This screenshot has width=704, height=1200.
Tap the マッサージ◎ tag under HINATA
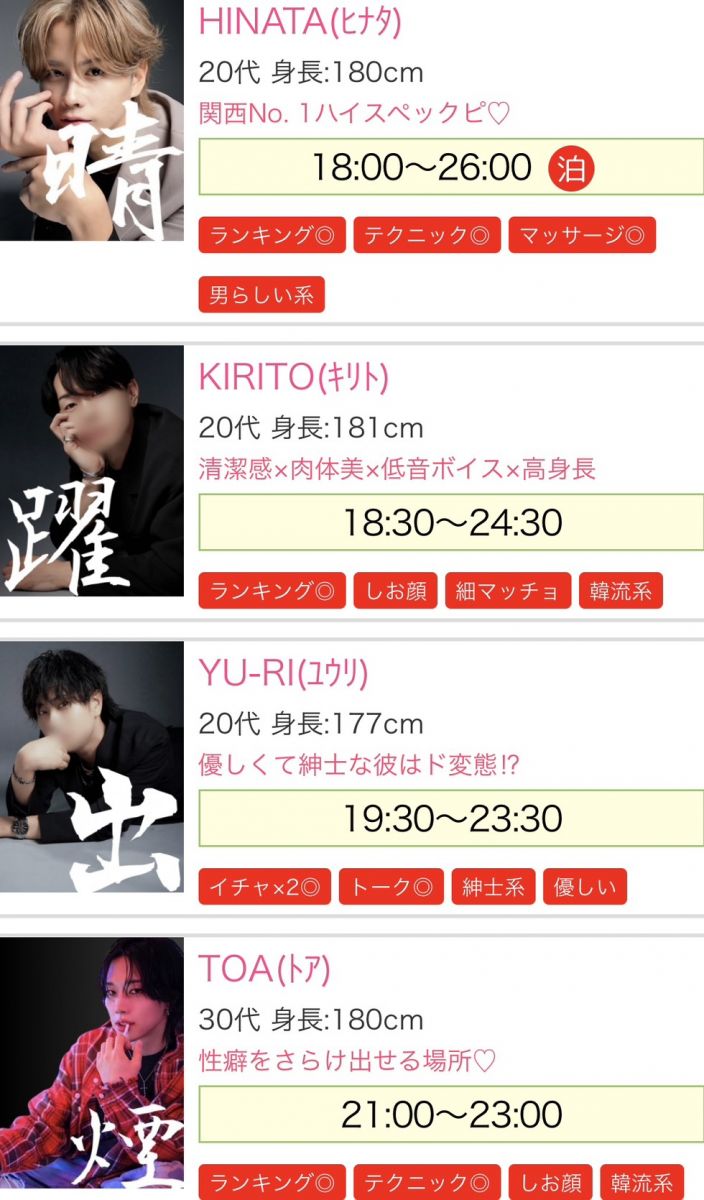[x=582, y=235]
